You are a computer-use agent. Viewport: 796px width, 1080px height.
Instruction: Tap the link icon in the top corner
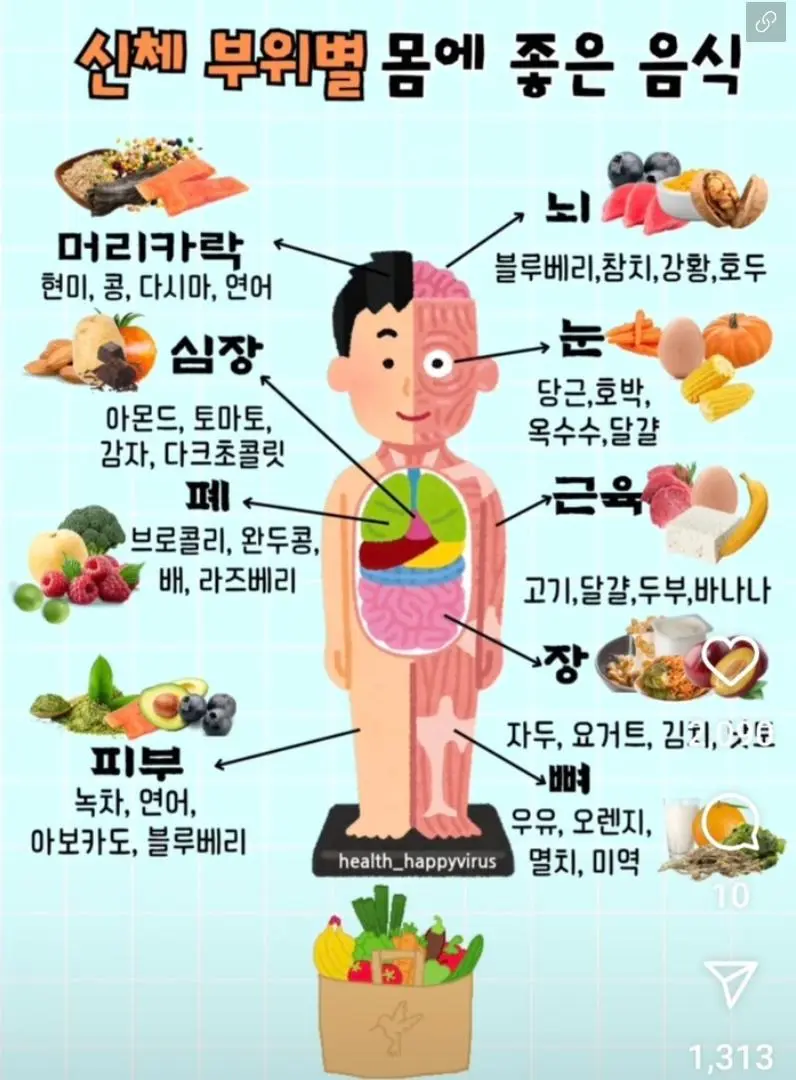tap(765, 24)
